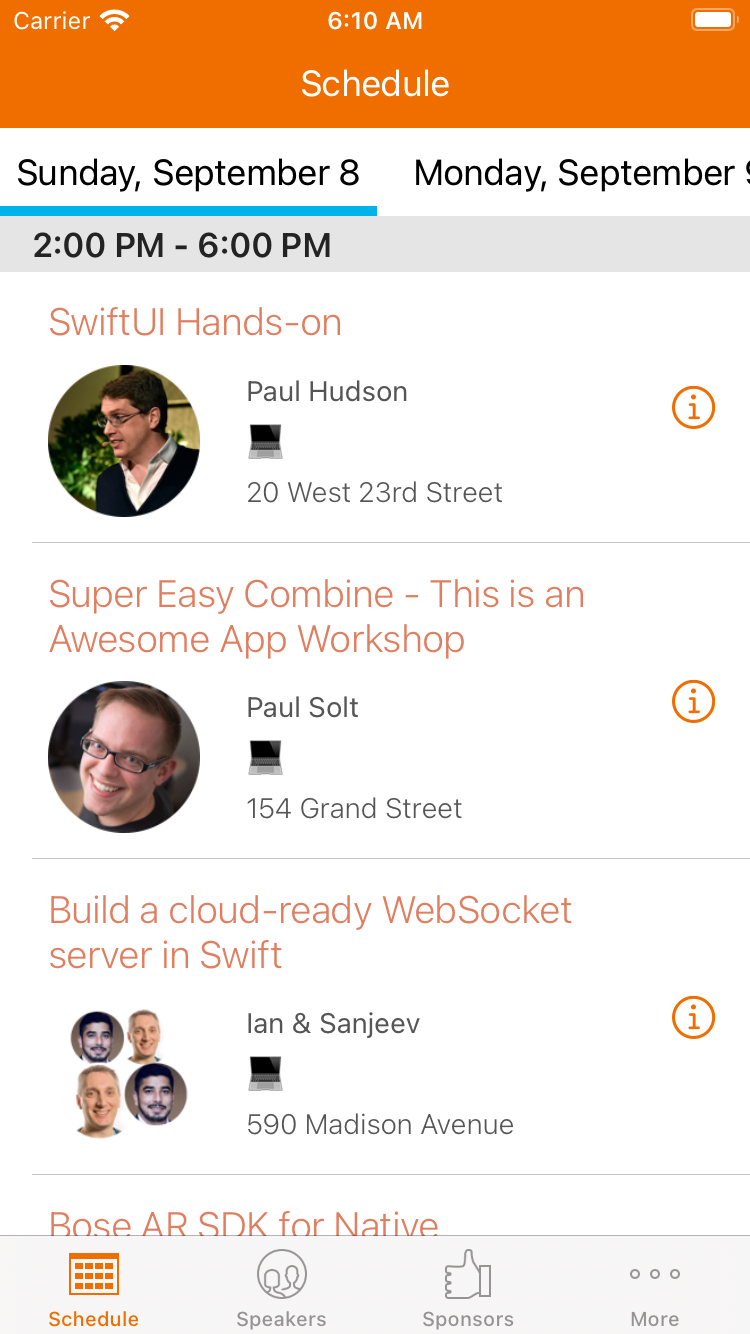The height and width of the screenshot is (1334, 750).
Task: Open info for WebSocket server session
Action: tap(693, 1017)
